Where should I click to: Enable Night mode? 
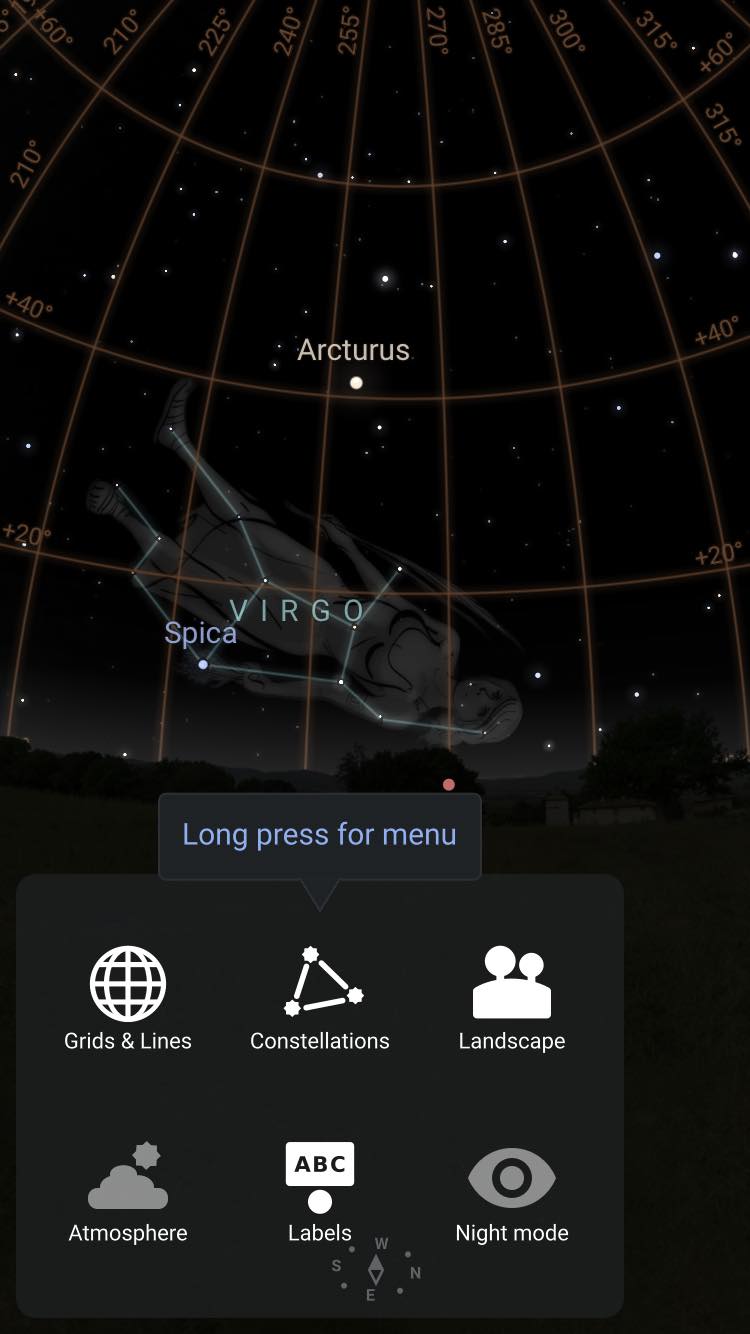512,1192
